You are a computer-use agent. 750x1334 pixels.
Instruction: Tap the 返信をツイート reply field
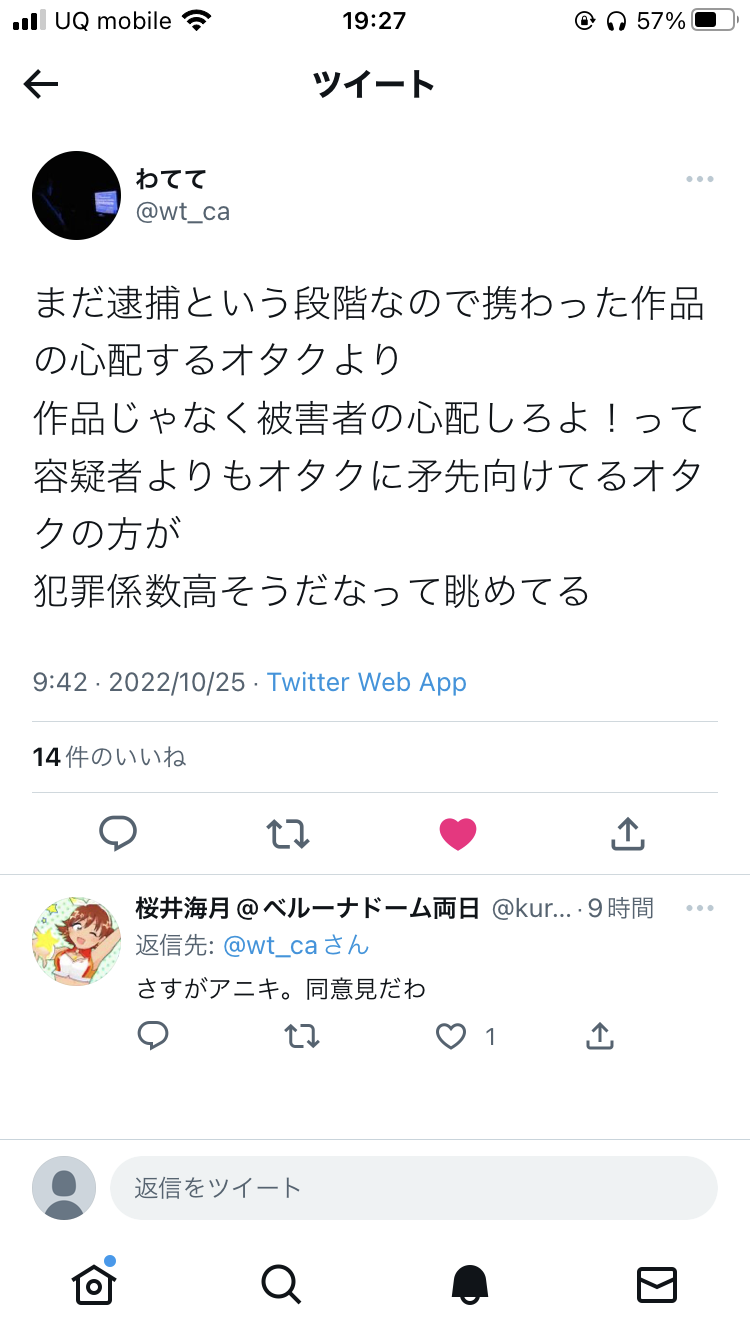[x=414, y=1188]
